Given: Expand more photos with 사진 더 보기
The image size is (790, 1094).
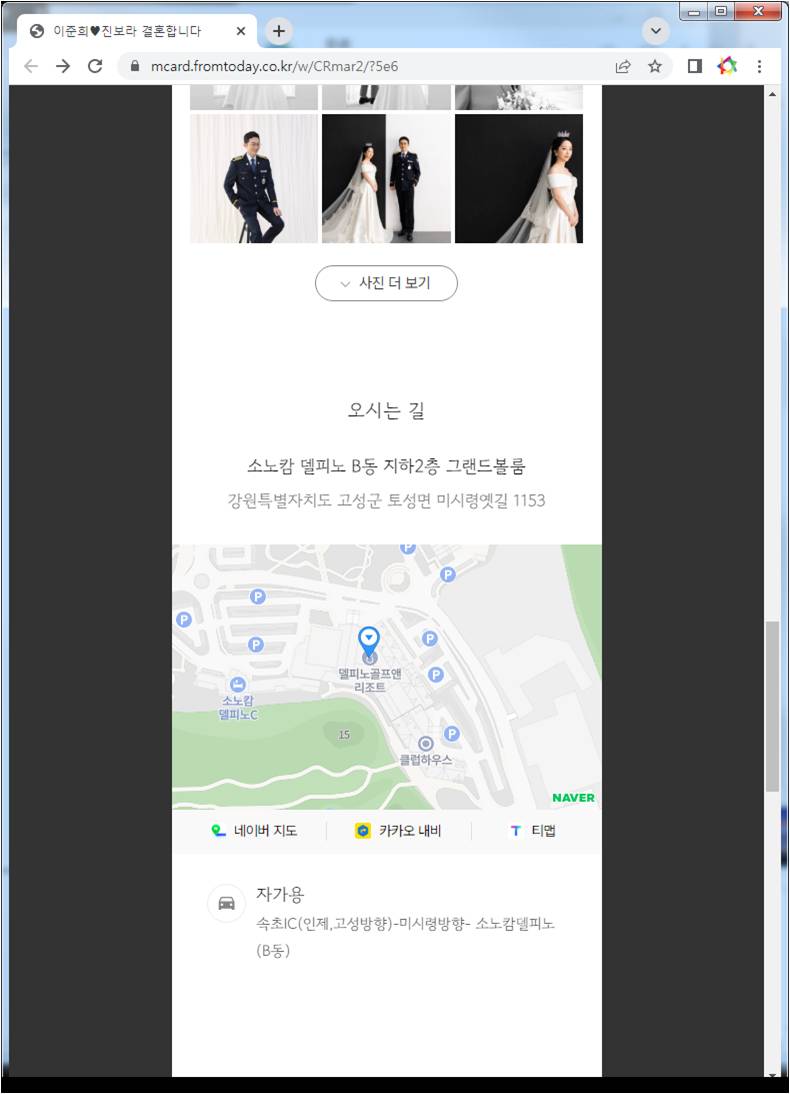Looking at the screenshot, I should pyautogui.click(x=386, y=283).
